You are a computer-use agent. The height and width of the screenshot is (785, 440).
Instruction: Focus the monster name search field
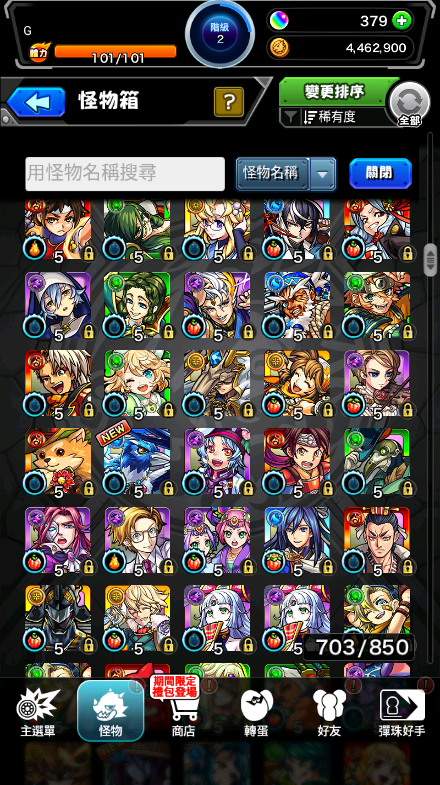click(125, 173)
